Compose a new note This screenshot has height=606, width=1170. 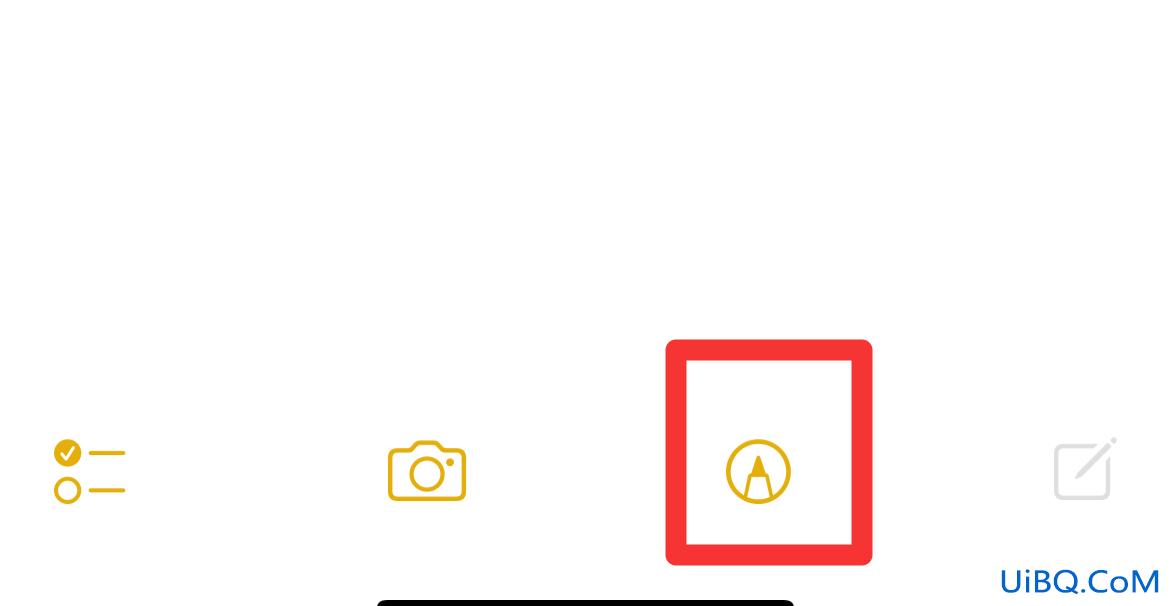coord(1084,470)
